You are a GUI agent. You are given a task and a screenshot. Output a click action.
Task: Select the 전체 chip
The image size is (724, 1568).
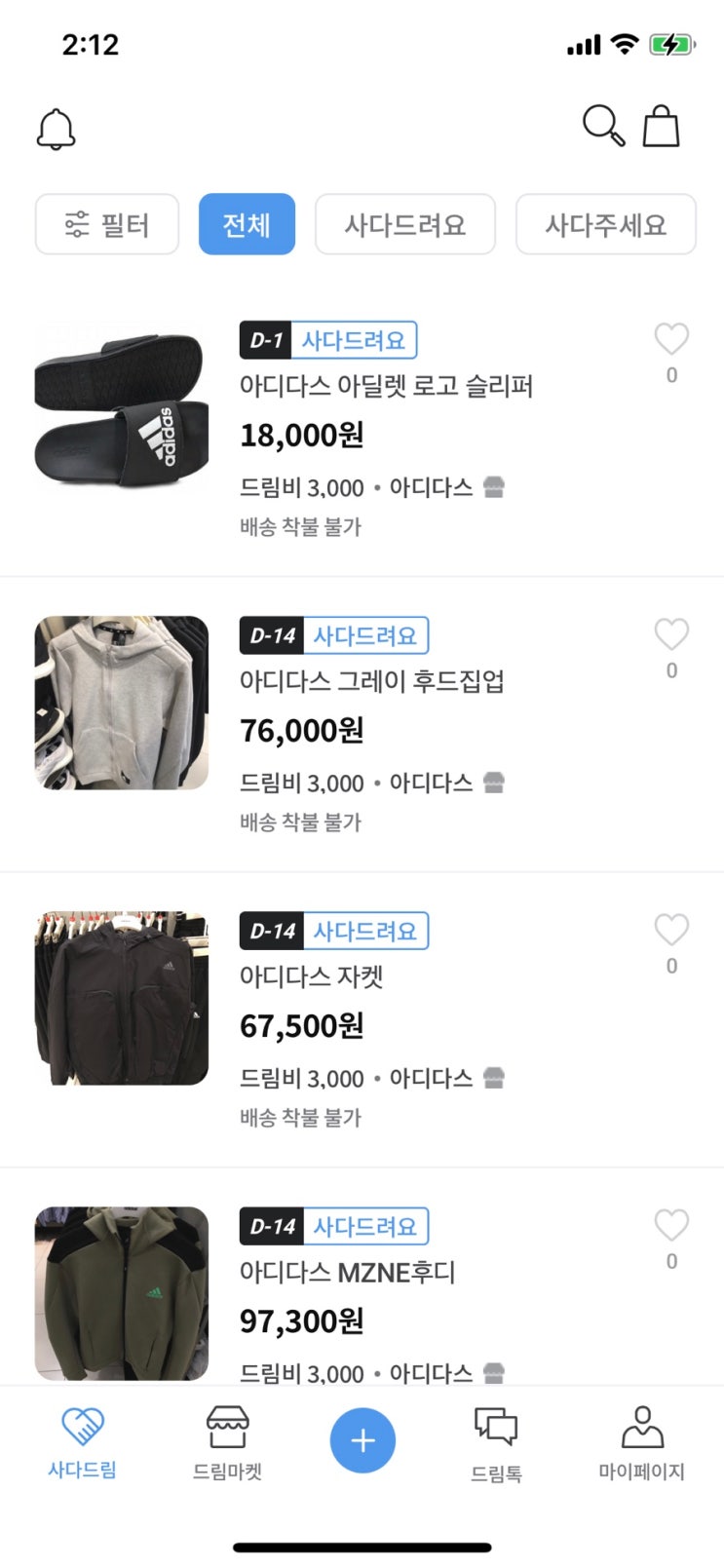coord(247,224)
